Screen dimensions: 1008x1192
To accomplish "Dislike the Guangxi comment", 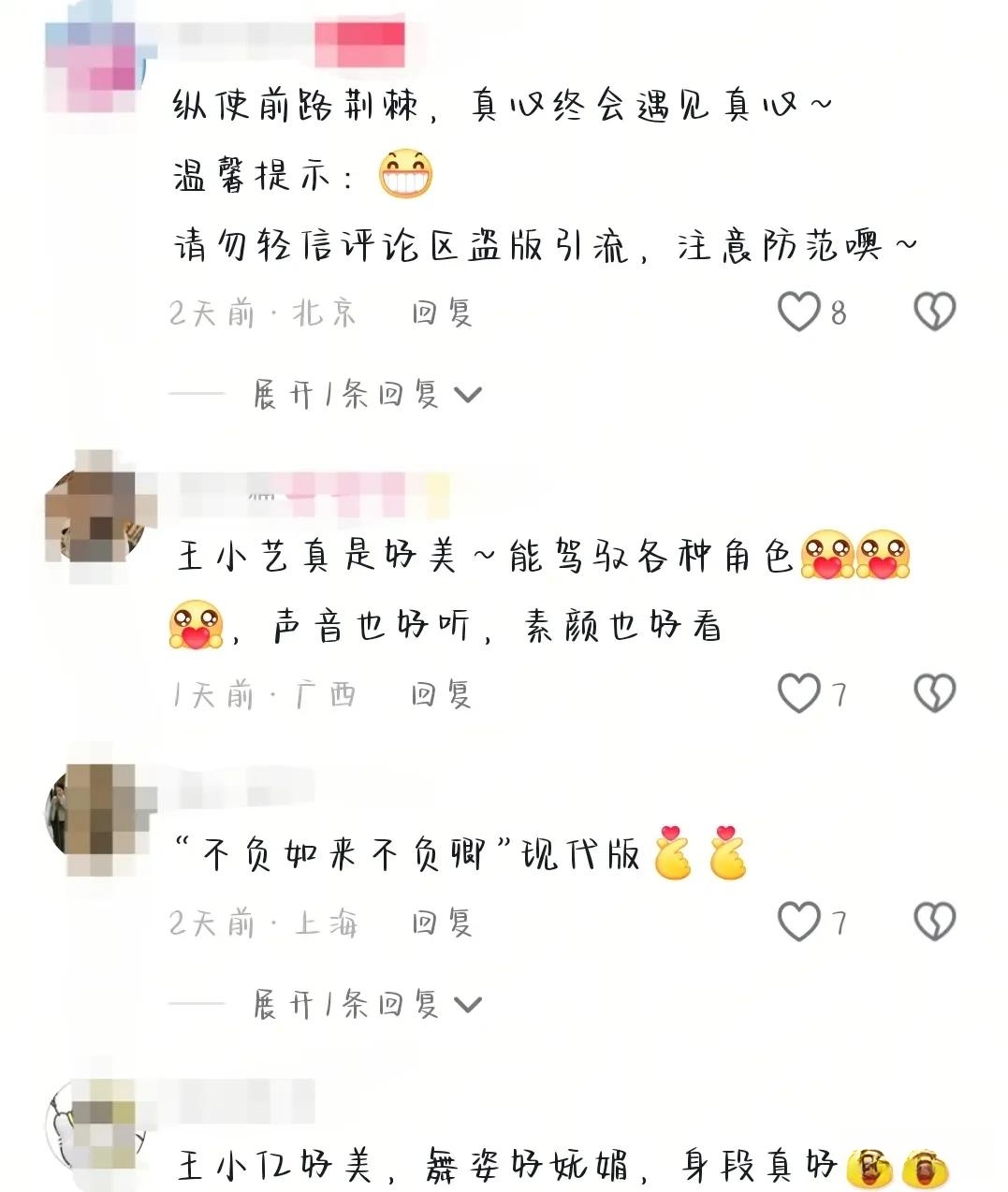I will click(x=934, y=693).
